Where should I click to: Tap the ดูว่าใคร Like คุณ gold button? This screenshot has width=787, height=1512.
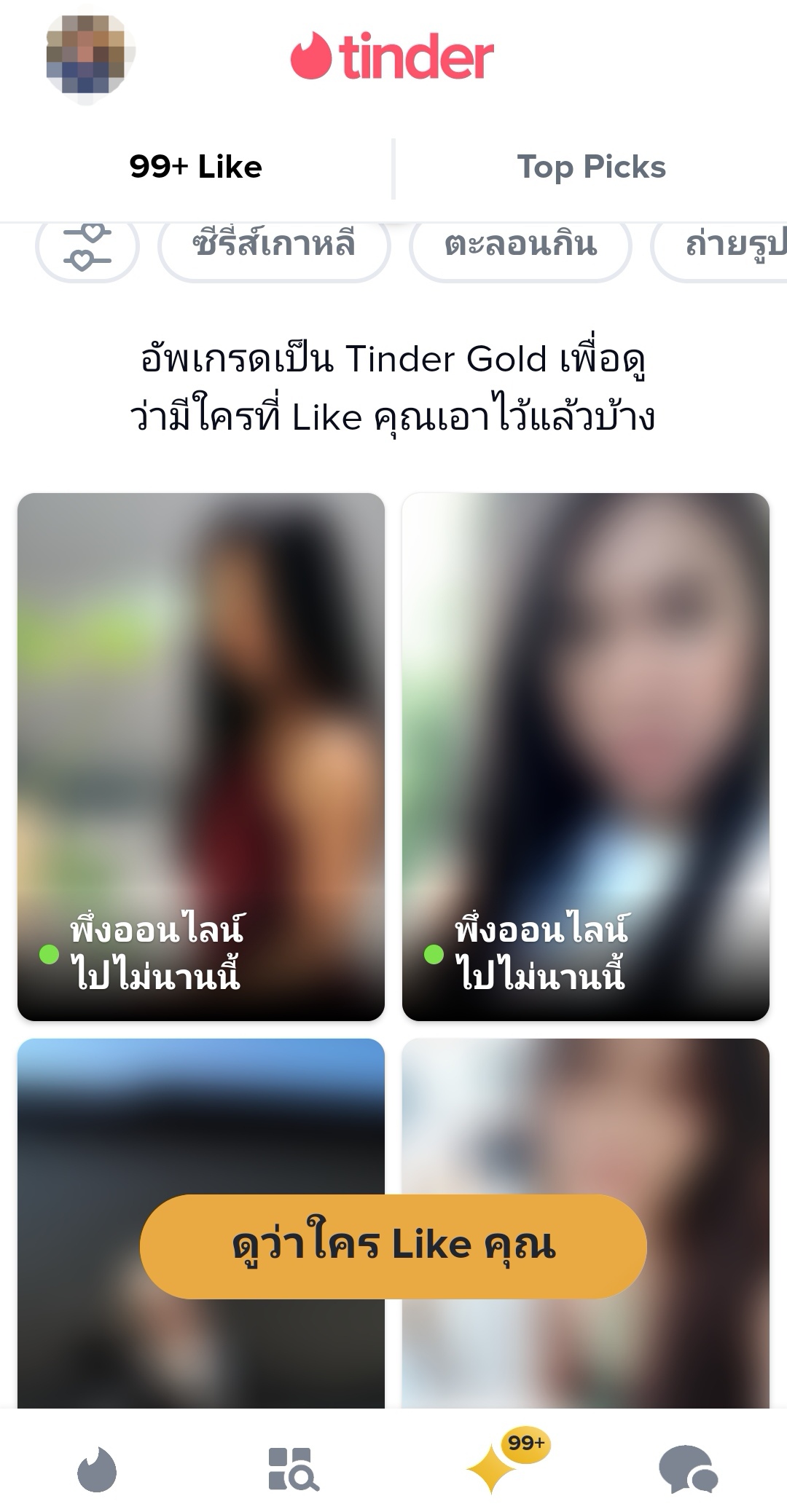[x=393, y=1246]
